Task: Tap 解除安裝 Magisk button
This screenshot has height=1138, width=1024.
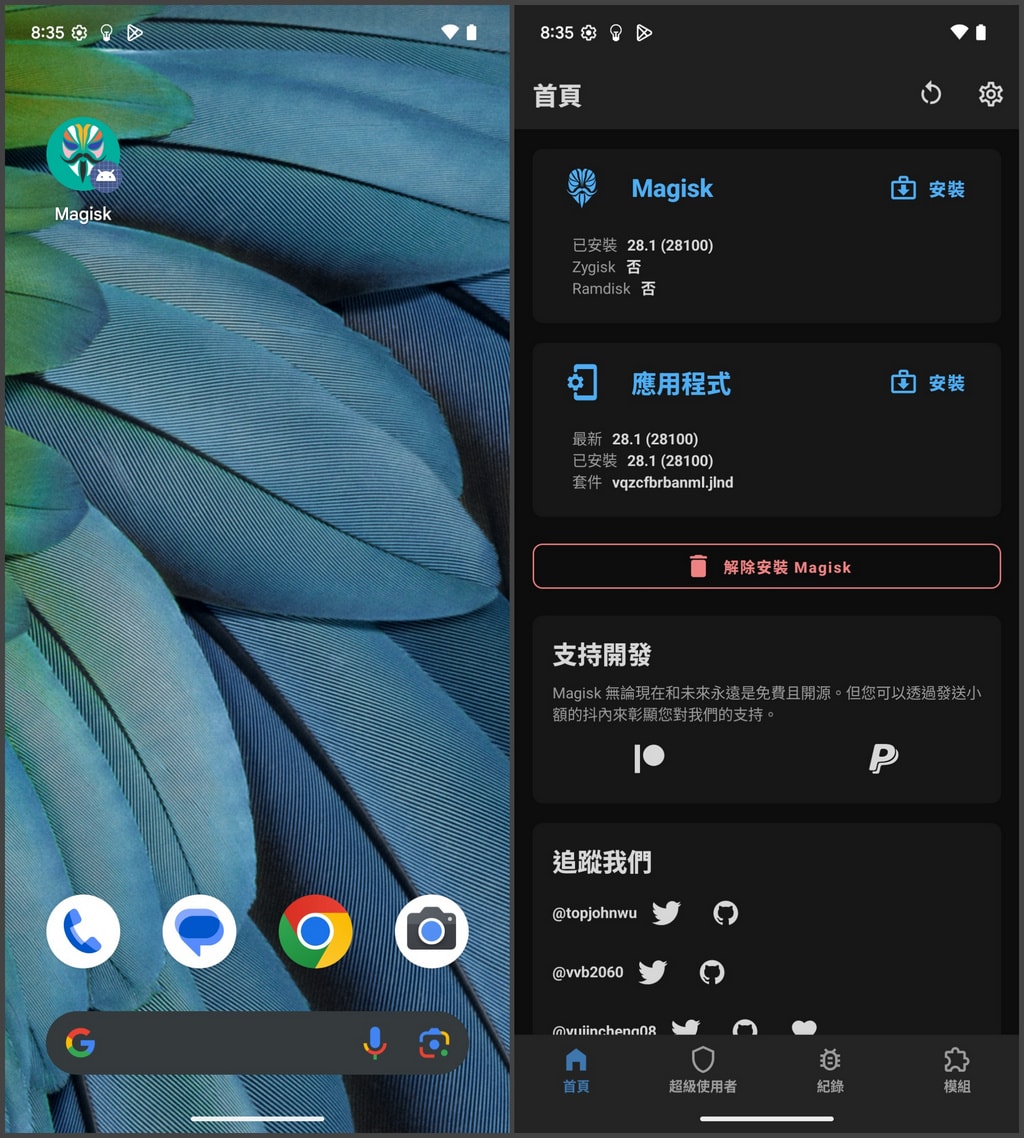Action: pos(767,567)
